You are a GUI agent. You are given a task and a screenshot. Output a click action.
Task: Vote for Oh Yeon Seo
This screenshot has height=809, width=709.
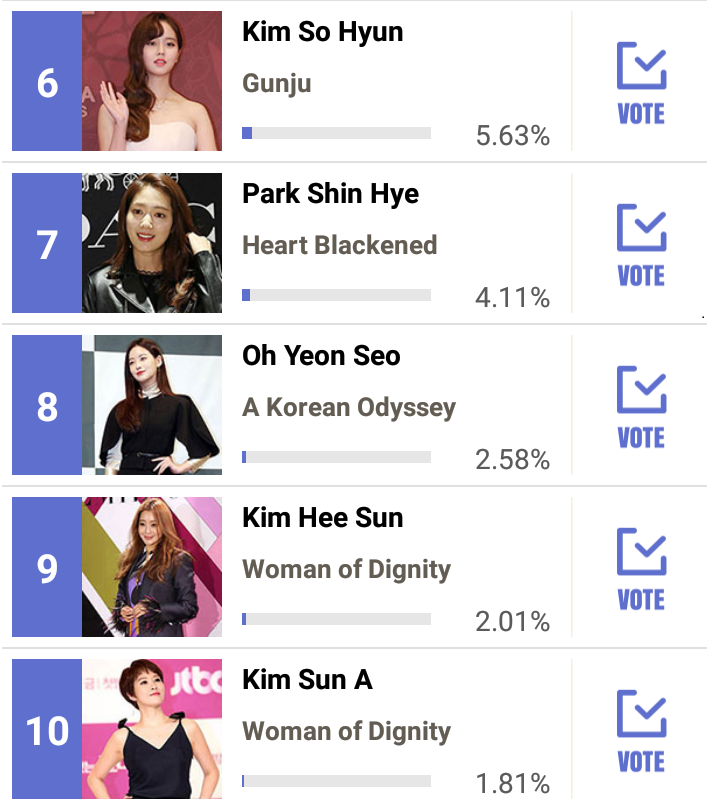[641, 407]
